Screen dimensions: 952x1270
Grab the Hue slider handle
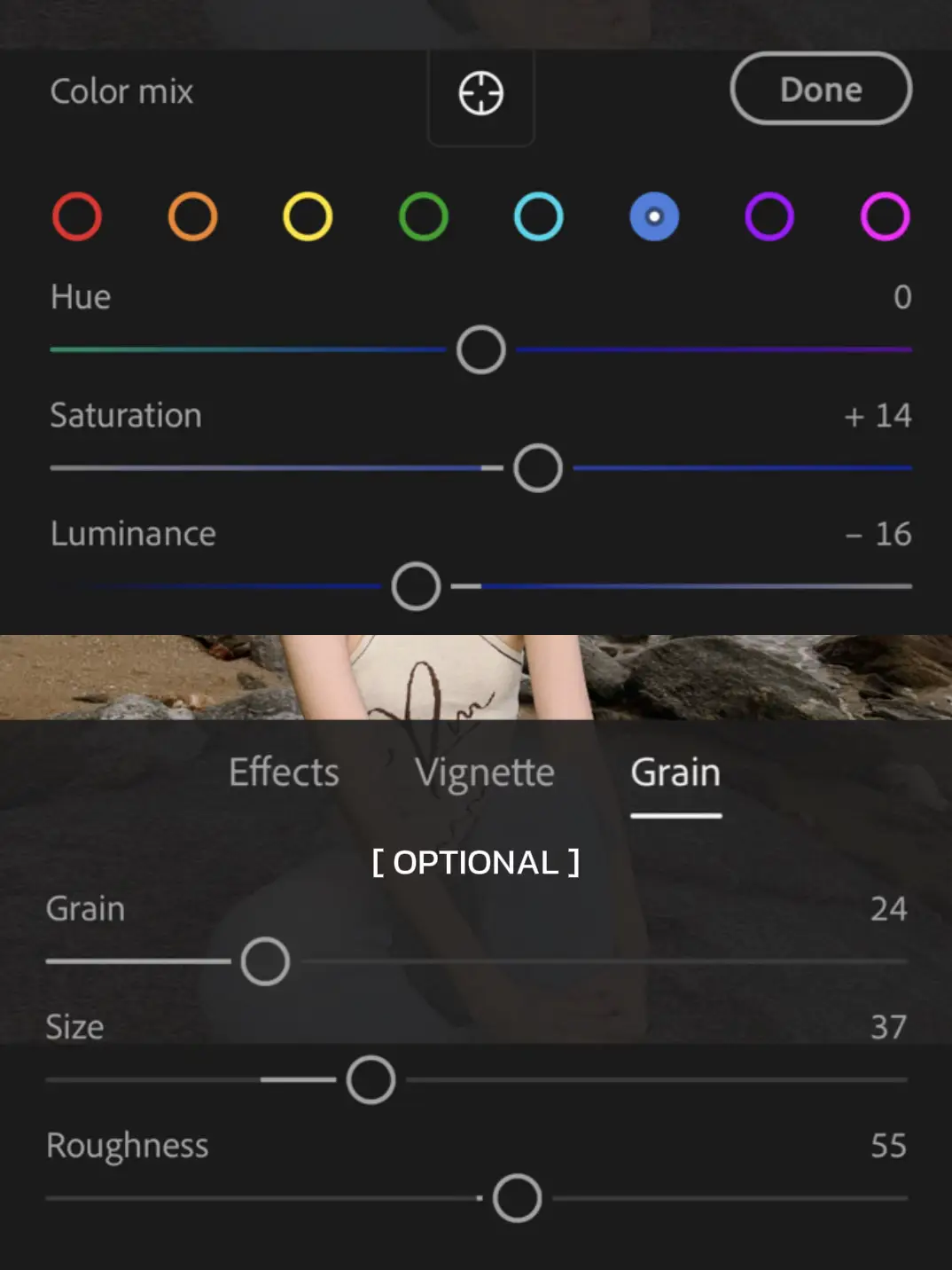click(480, 349)
